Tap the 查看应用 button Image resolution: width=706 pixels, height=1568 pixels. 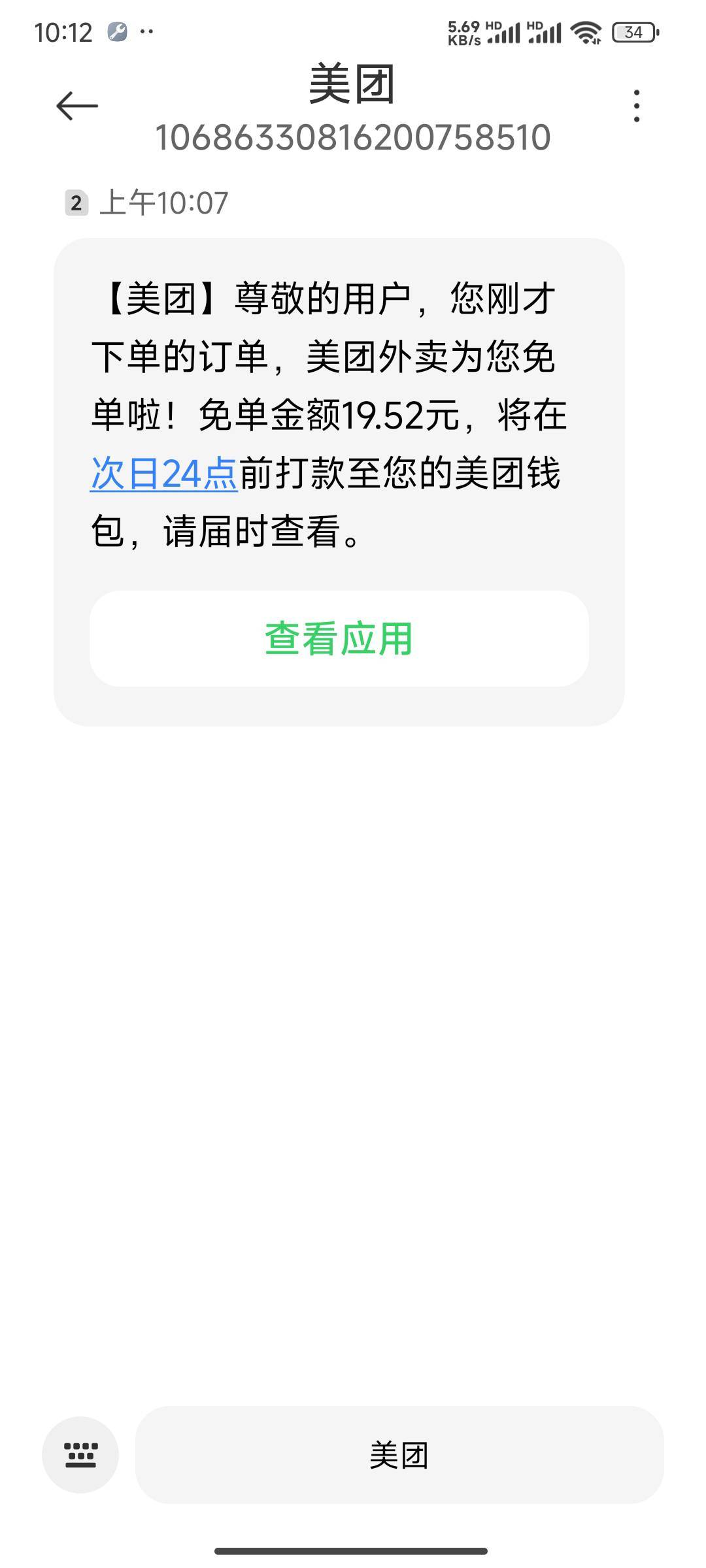[x=339, y=638]
